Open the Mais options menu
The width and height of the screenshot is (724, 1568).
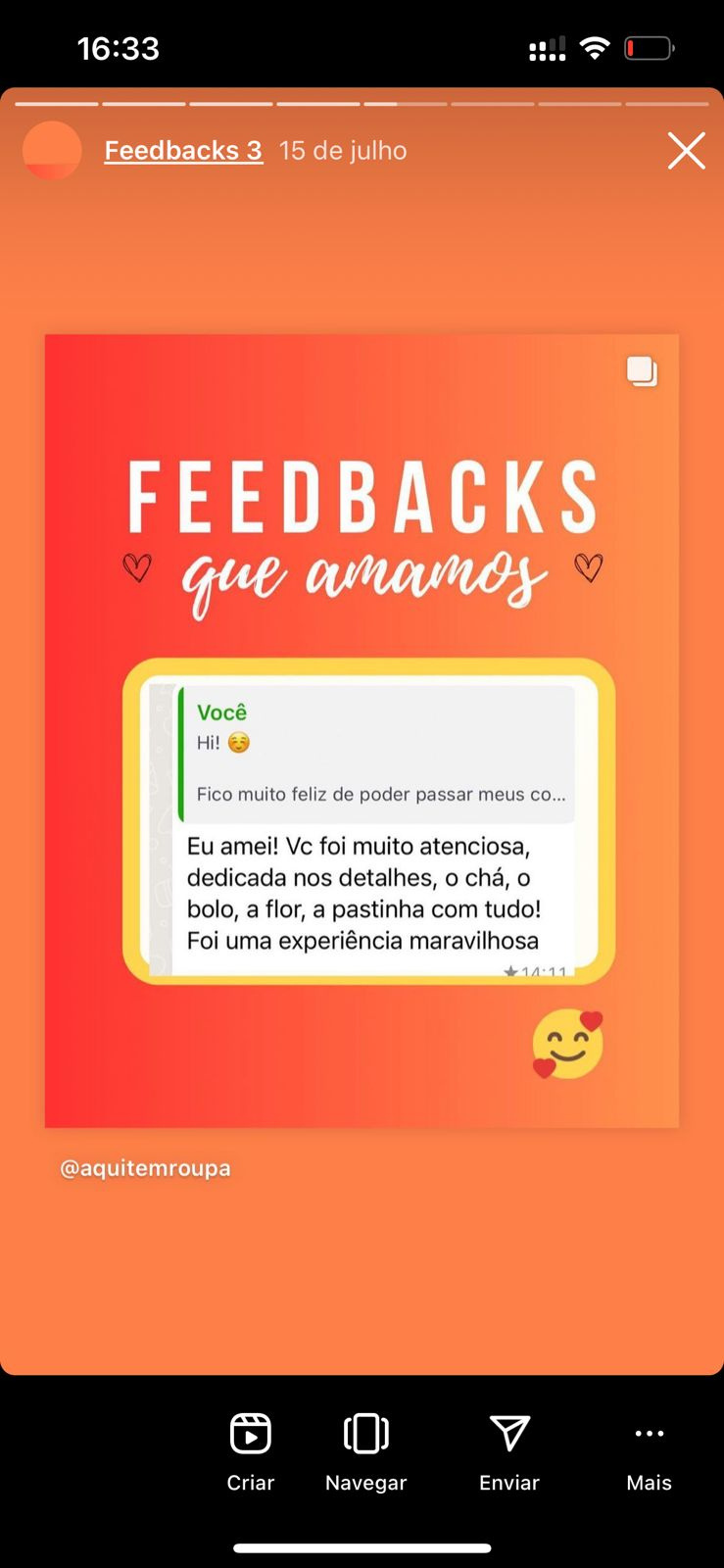coord(649,1451)
